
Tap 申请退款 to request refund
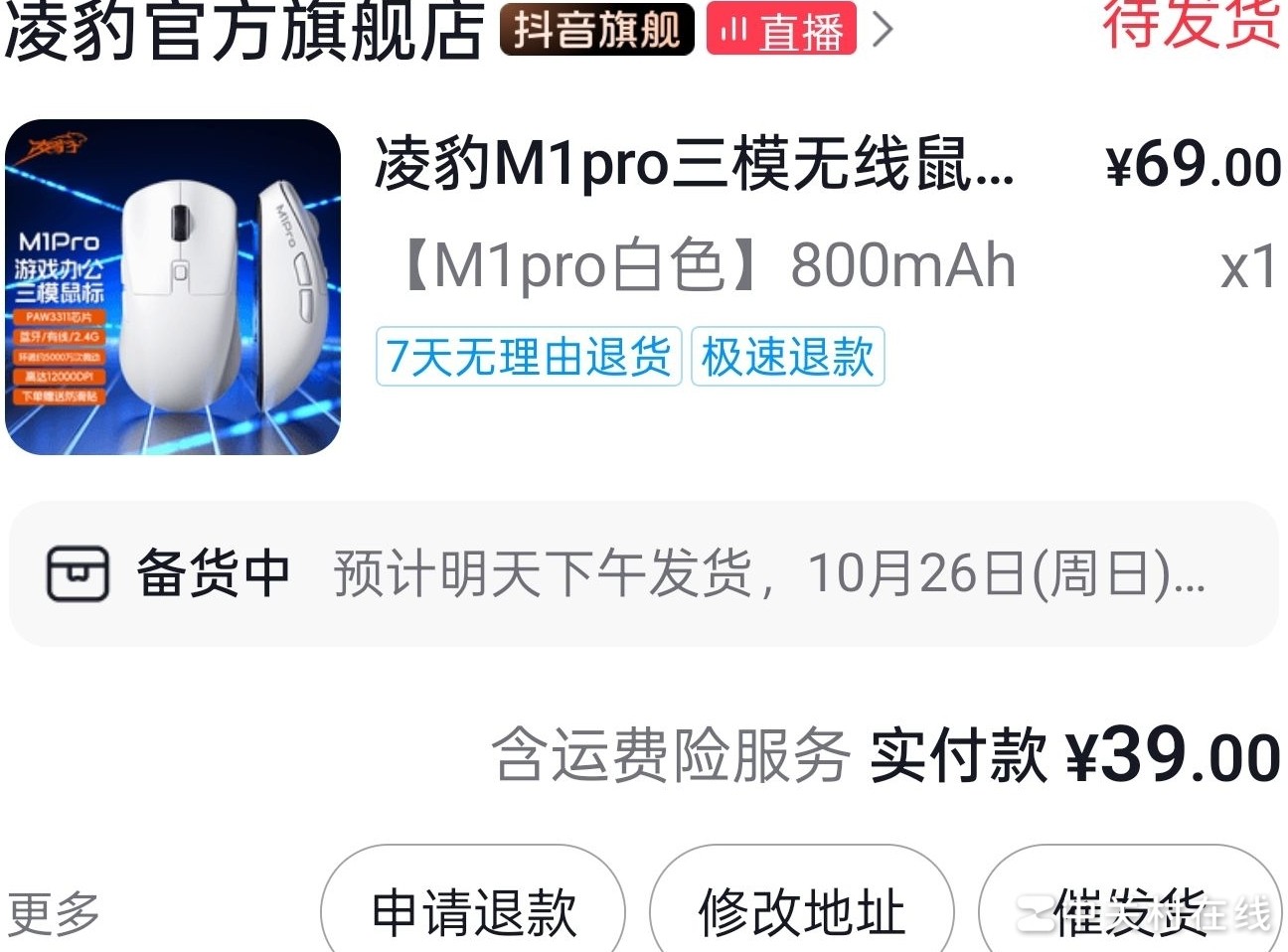pyautogui.click(x=473, y=909)
